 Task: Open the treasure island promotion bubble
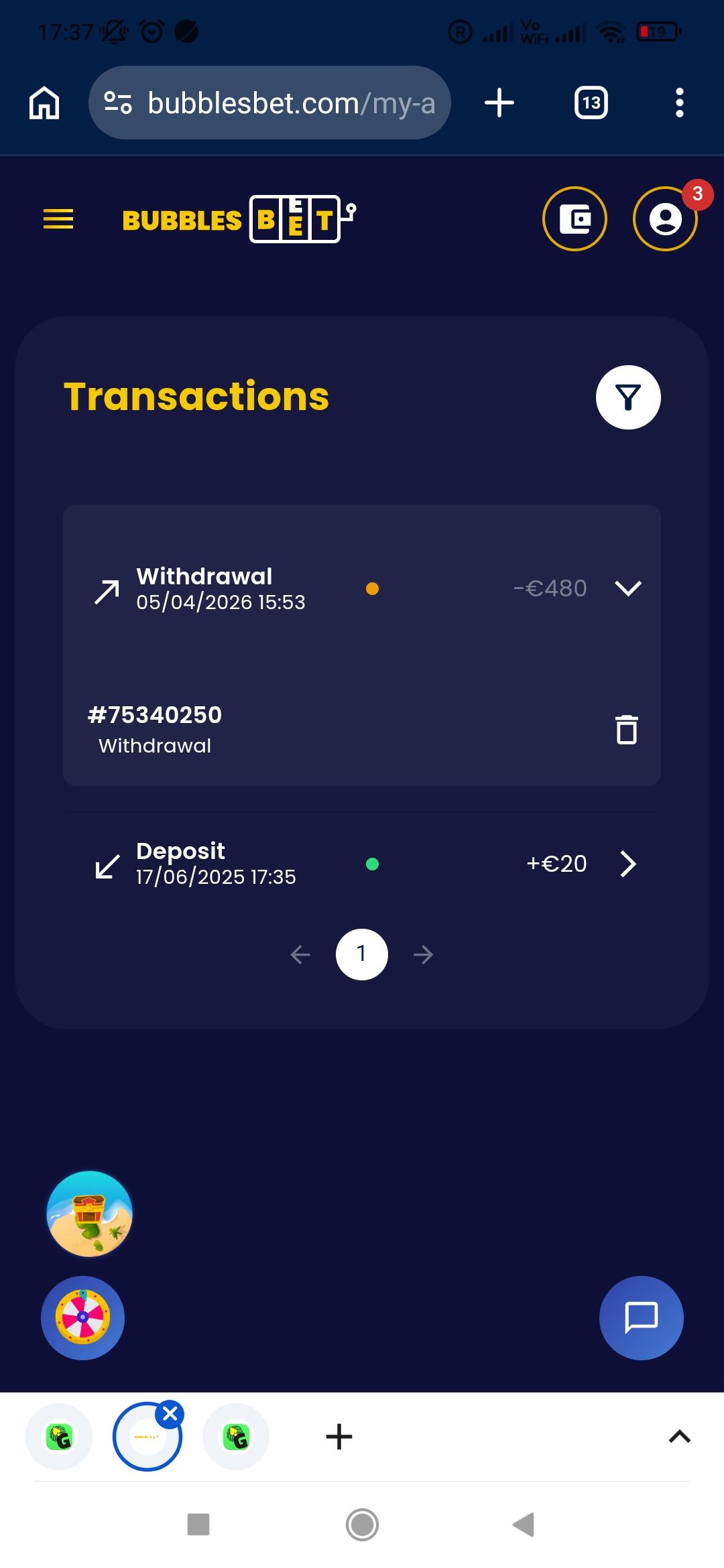[x=89, y=1214]
